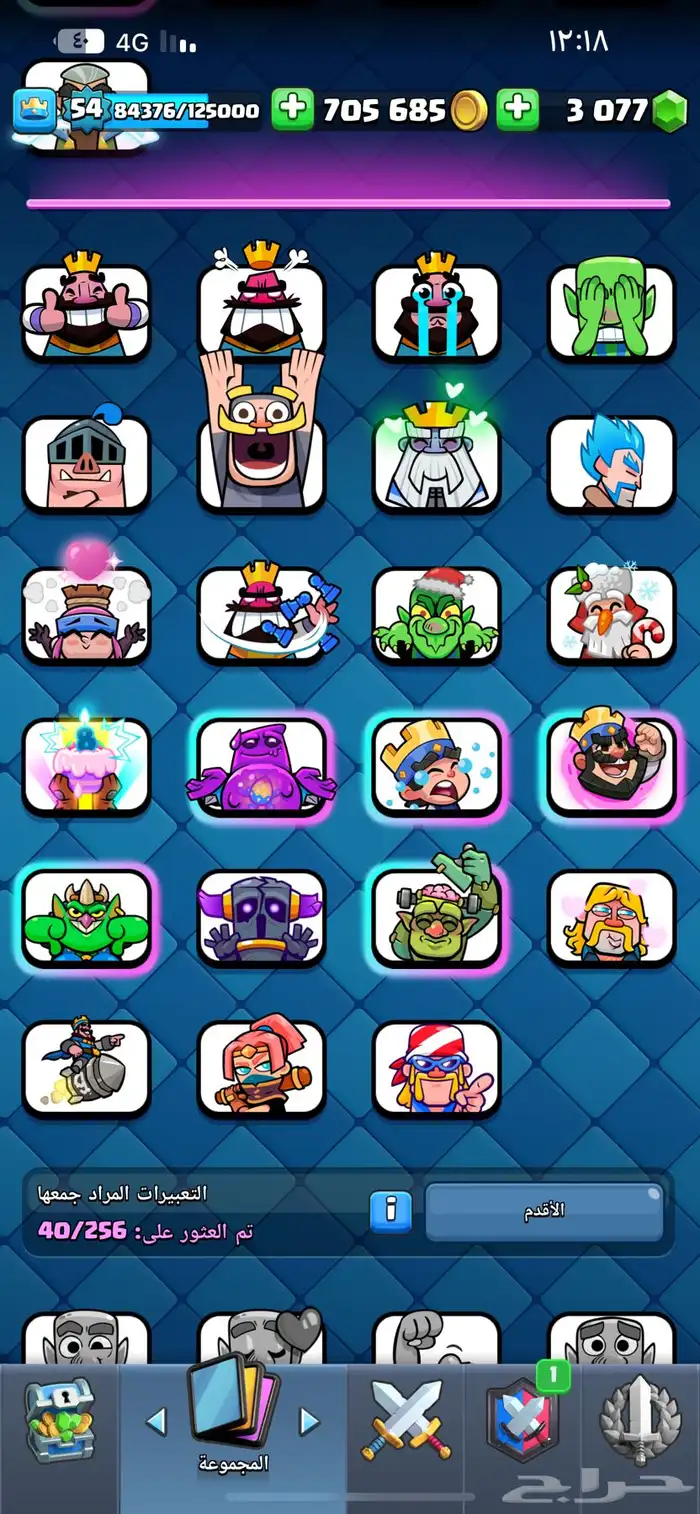Image resolution: width=700 pixels, height=1514 pixels.
Task: Go to next collection page arrow
Action: (310, 1420)
